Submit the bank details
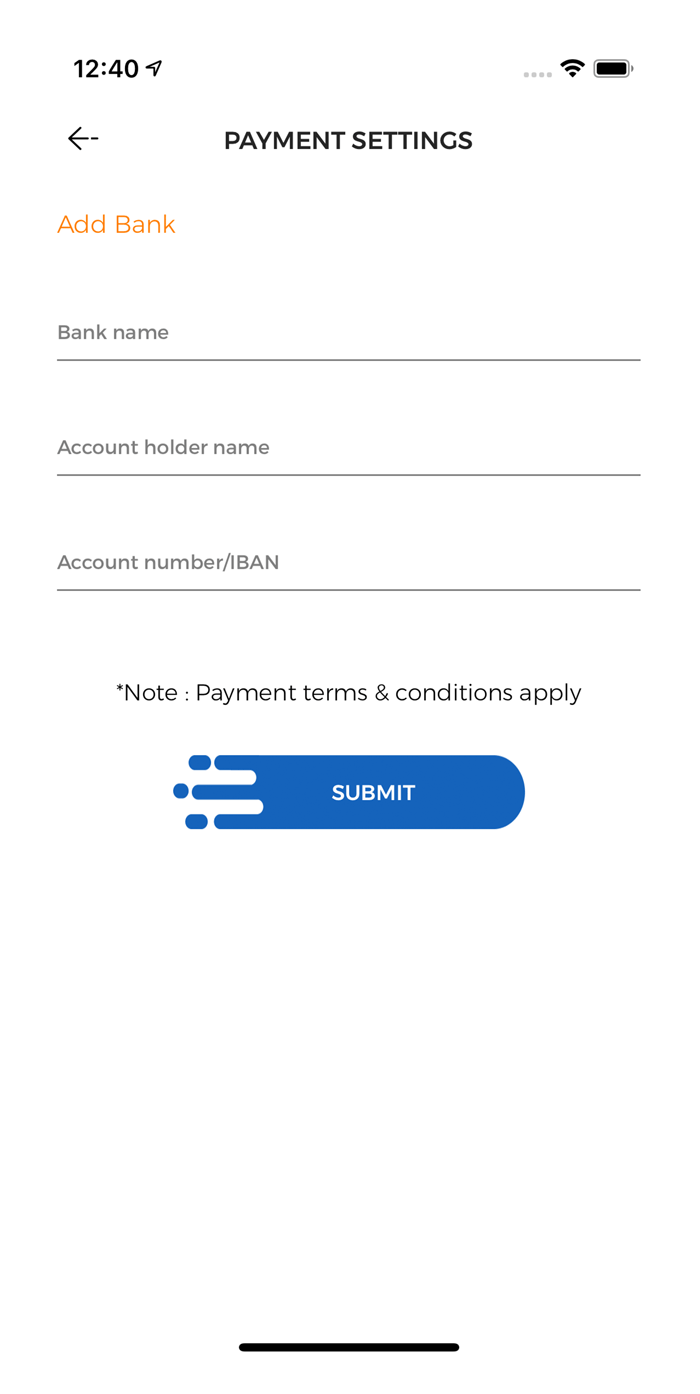Viewport: 700px width, 1394px height. (x=349, y=792)
